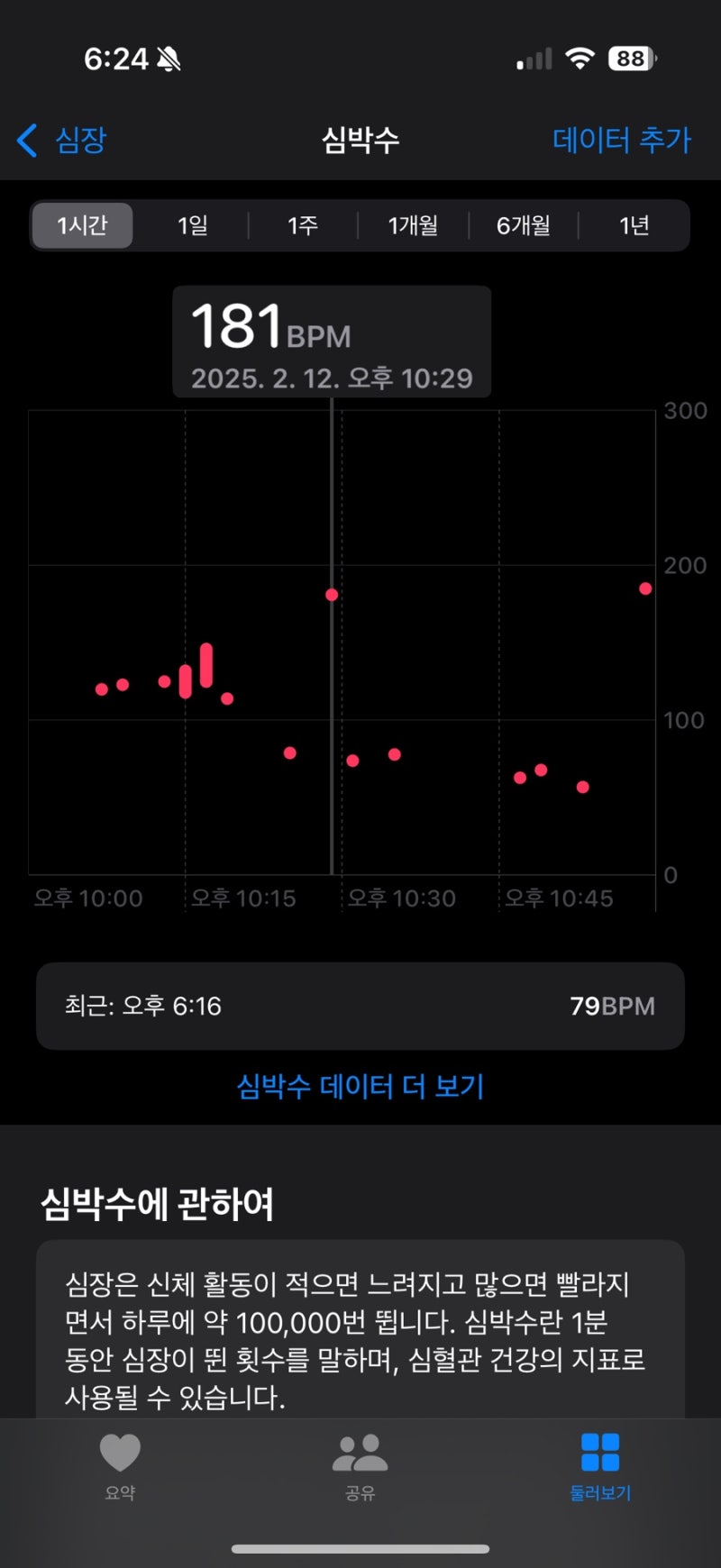The image size is (721, 1568).
Task: Open the 최근 79BPM reading row
Action: (x=360, y=1006)
